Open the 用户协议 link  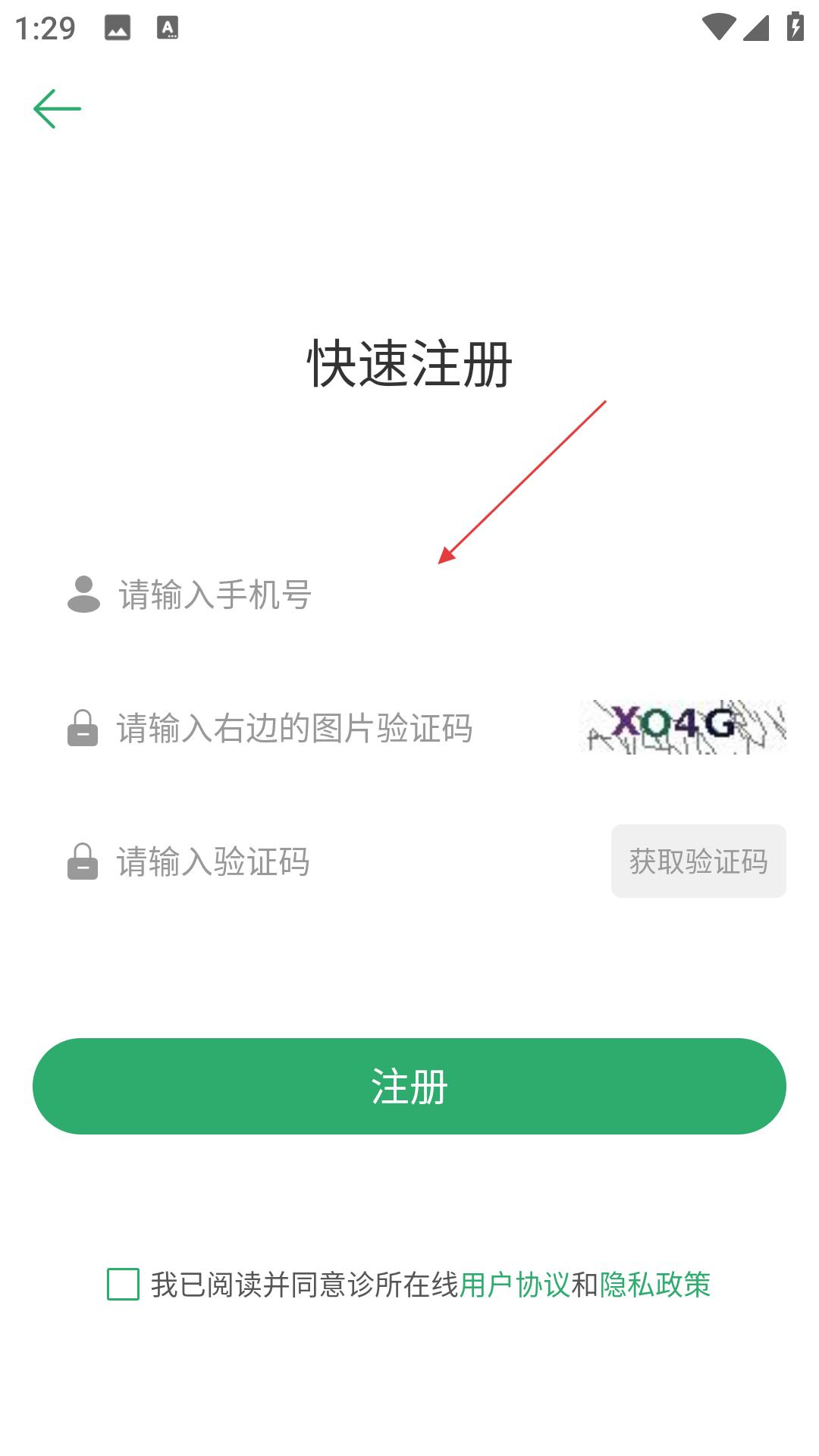point(515,1285)
